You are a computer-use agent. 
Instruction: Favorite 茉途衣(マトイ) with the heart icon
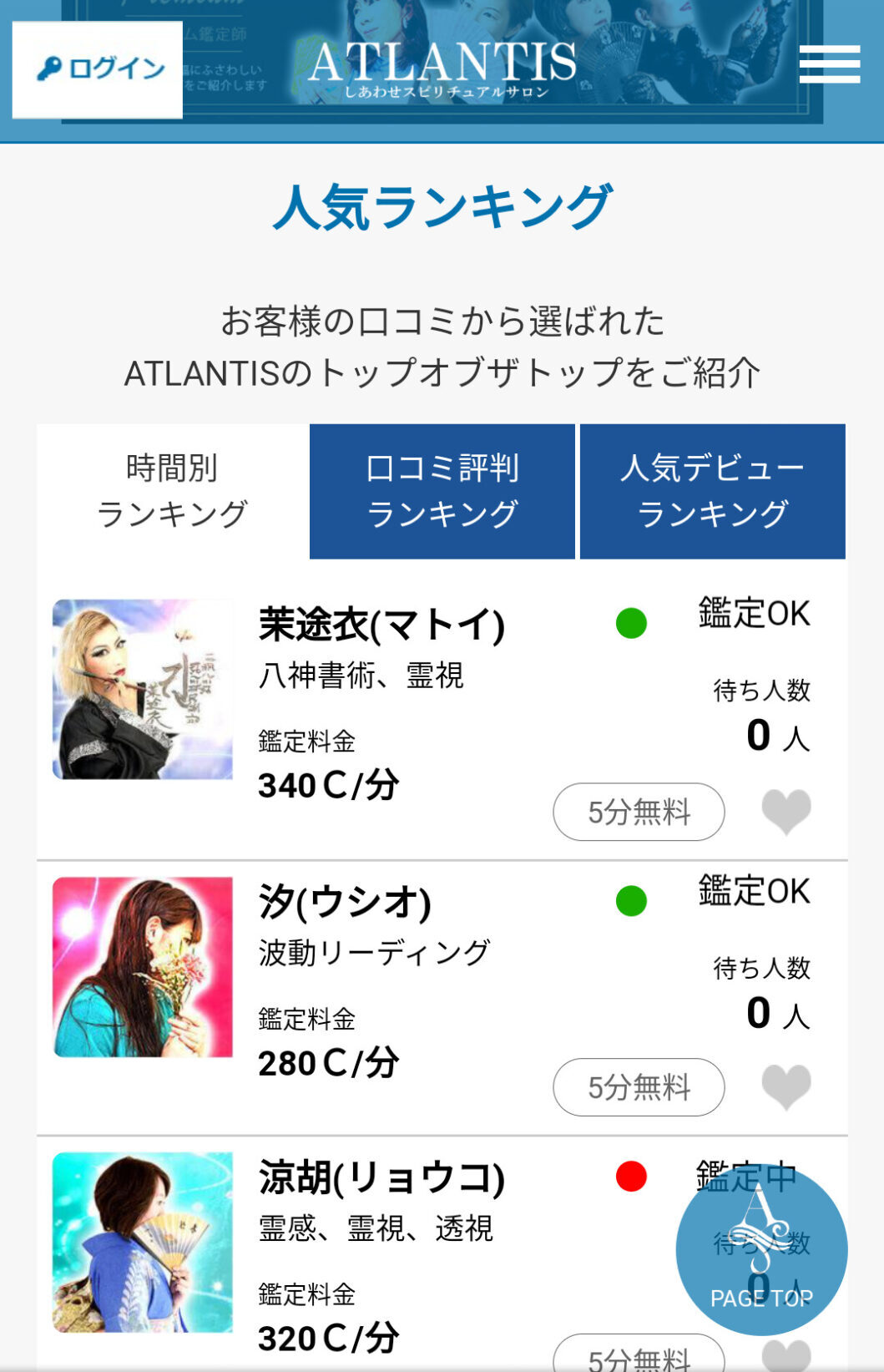coord(786,812)
